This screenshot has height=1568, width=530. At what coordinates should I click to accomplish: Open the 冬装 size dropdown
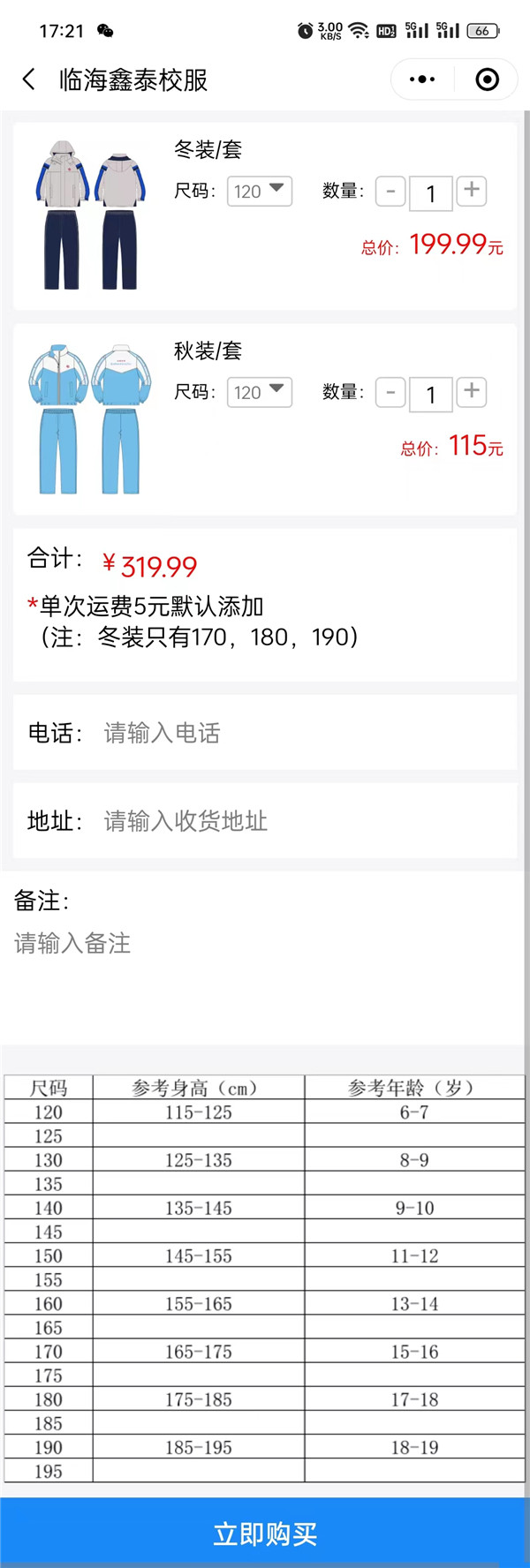click(260, 191)
